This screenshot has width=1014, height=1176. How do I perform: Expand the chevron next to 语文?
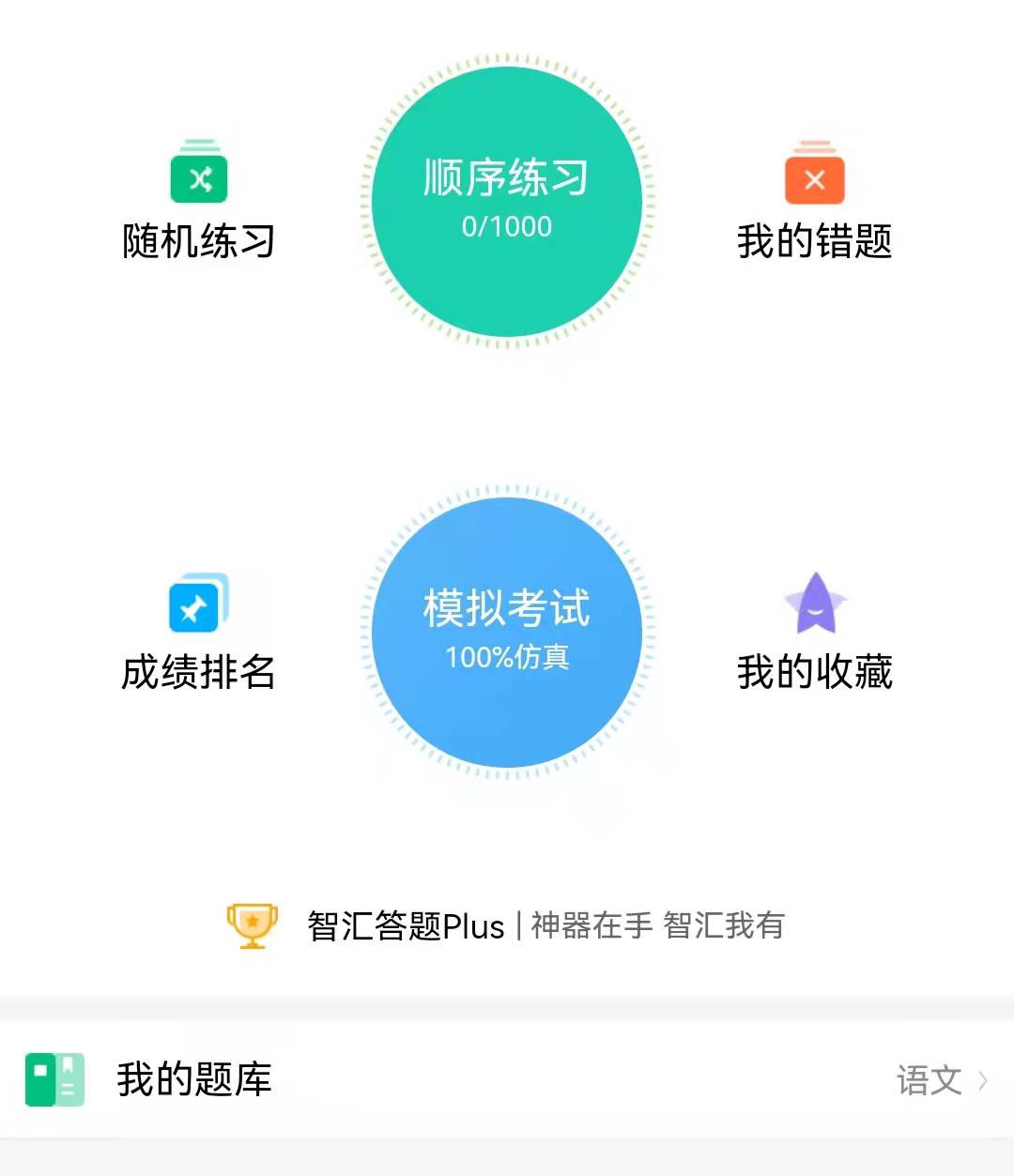click(981, 1081)
